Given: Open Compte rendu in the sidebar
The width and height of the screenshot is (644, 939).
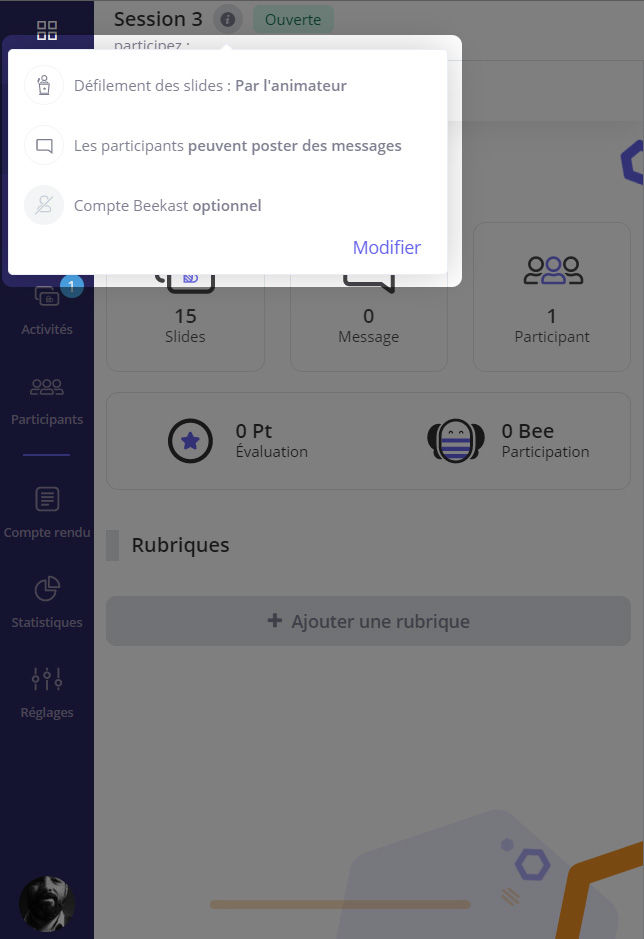Looking at the screenshot, I should (47, 512).
